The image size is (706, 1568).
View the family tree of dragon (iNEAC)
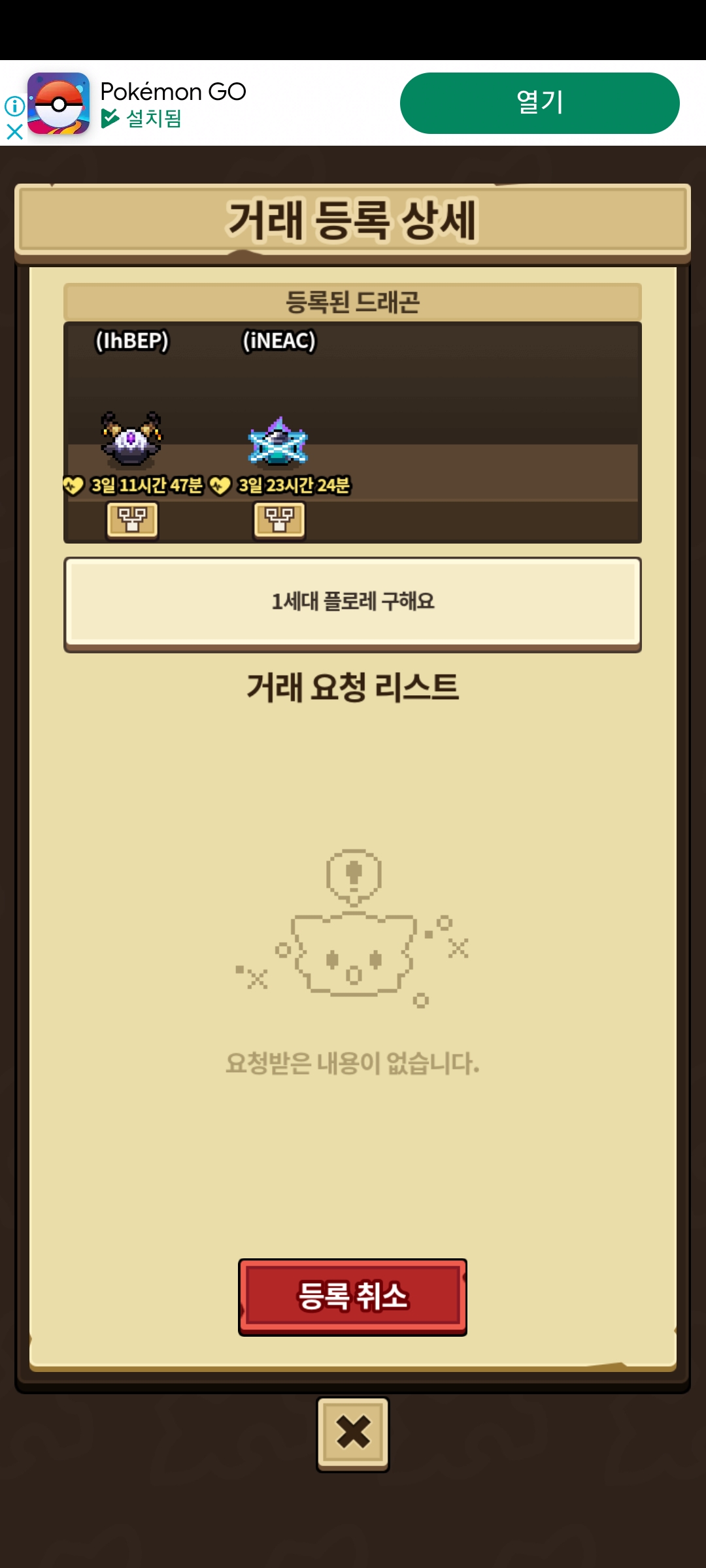(x=279, y=521)
